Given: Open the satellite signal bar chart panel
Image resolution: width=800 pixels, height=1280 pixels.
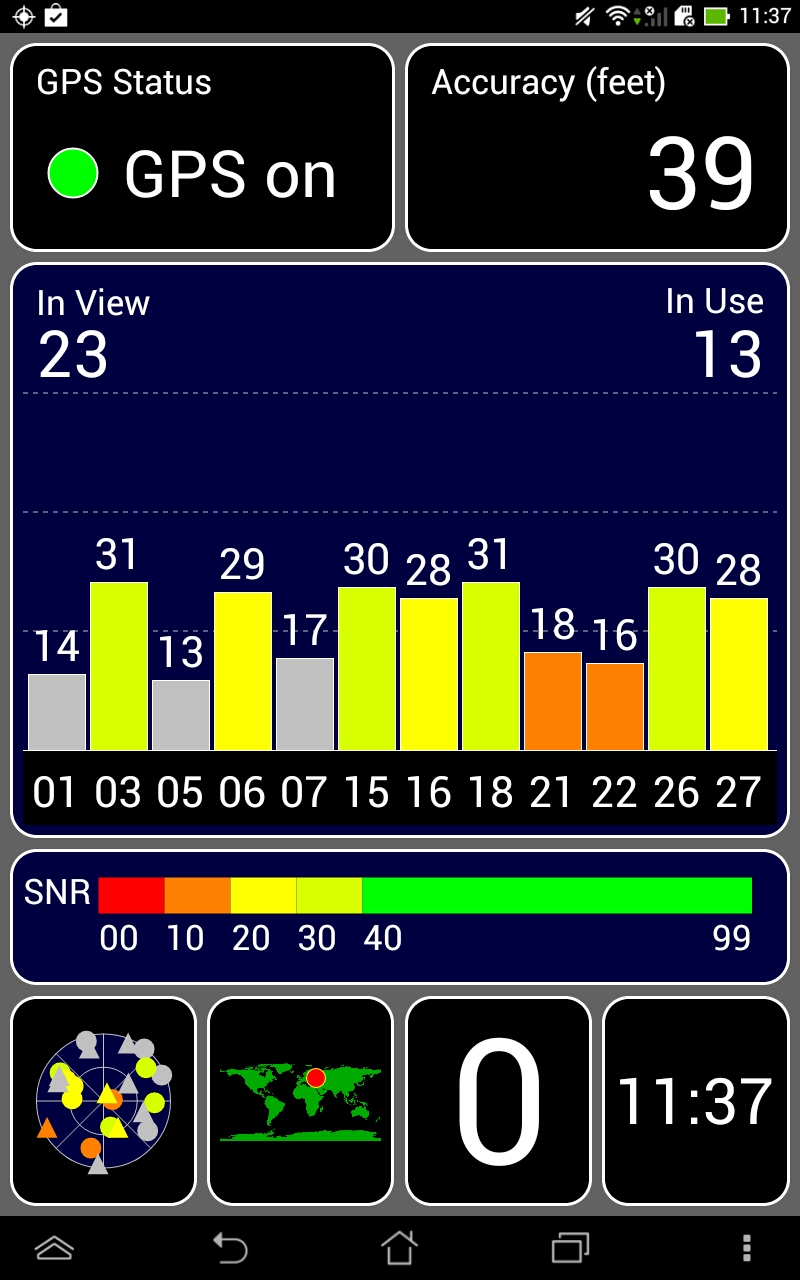Looking at the screenshot, I should click(x=399, y=550).
